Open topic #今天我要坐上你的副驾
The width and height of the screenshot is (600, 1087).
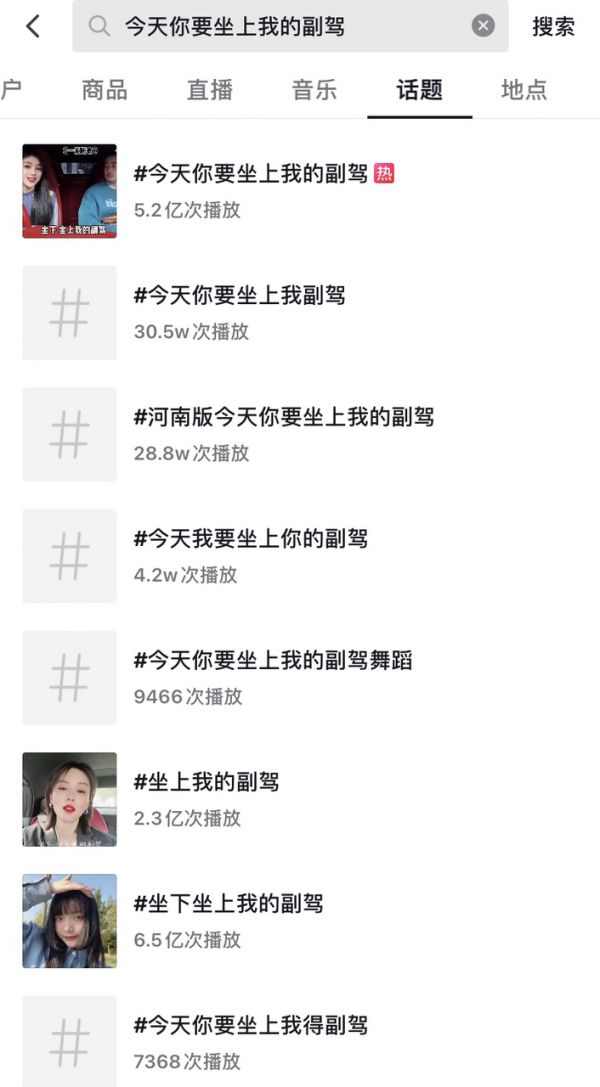250,539
